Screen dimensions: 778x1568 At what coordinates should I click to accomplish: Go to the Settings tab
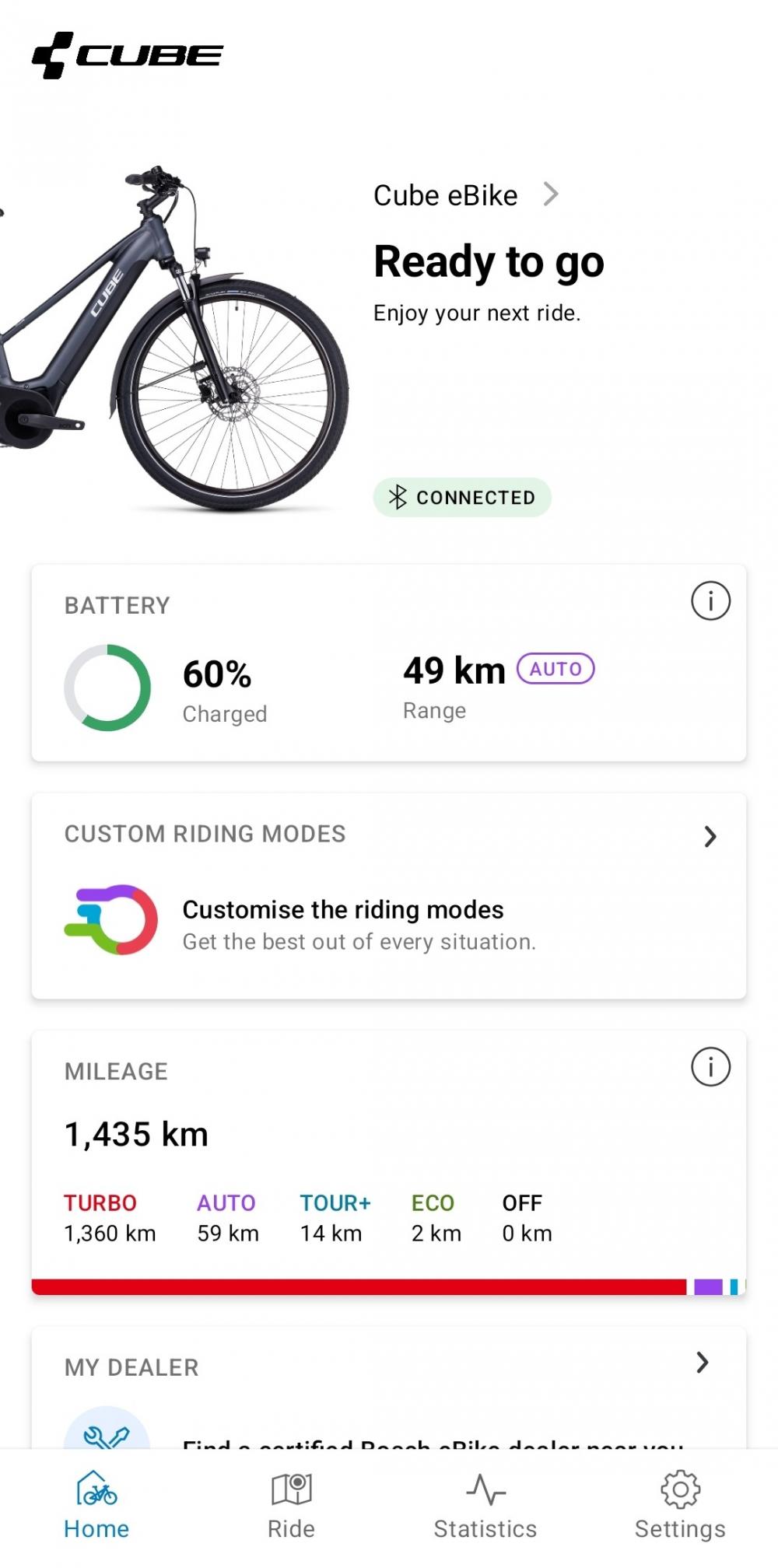click(x=680, y=1506)
